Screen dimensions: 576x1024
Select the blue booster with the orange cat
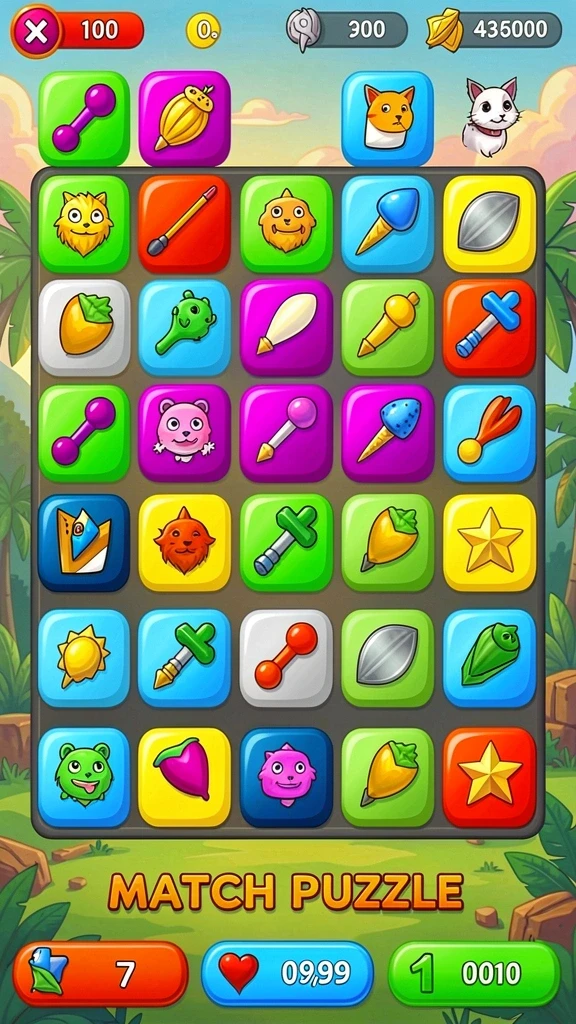[x=387, y=118]
